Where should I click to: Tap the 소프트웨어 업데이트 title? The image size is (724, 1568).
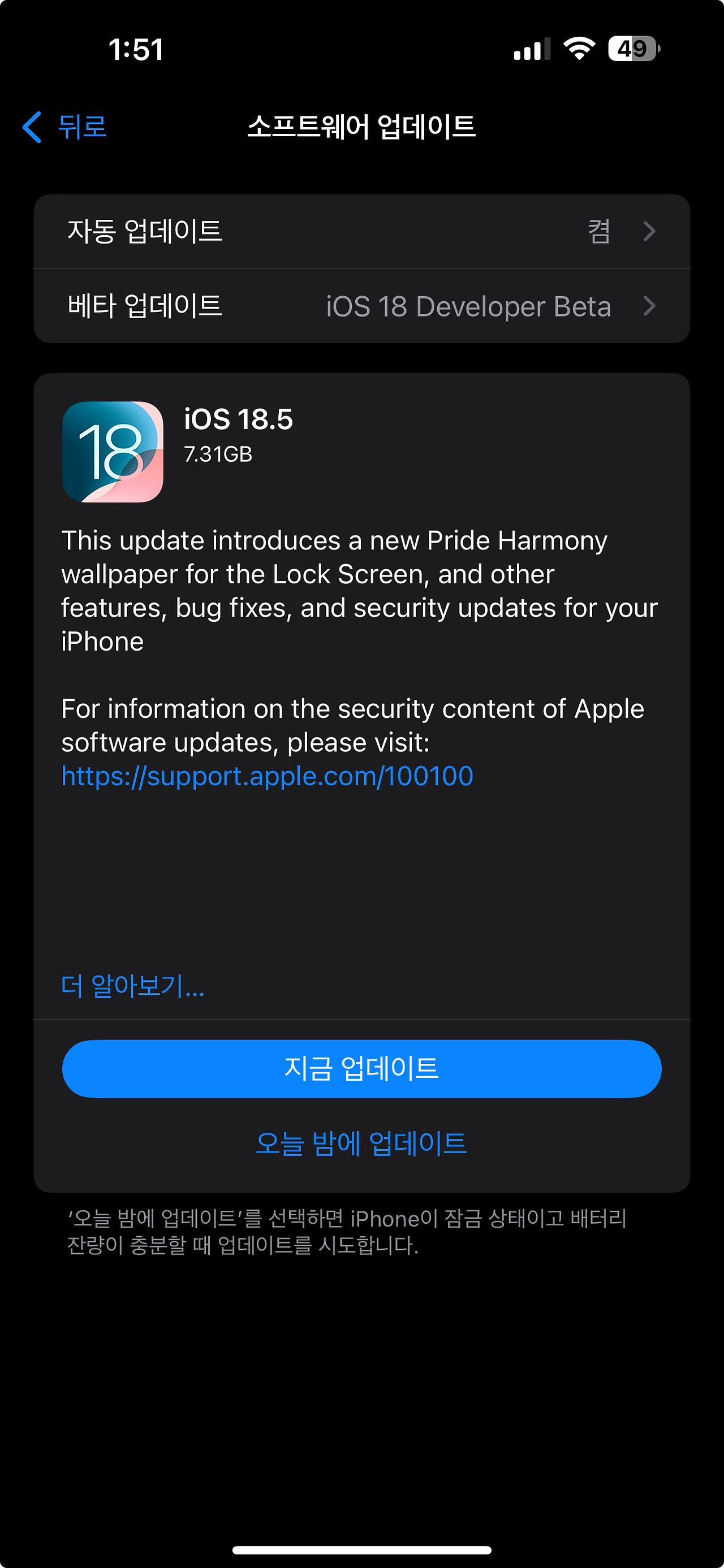(361, 127)
